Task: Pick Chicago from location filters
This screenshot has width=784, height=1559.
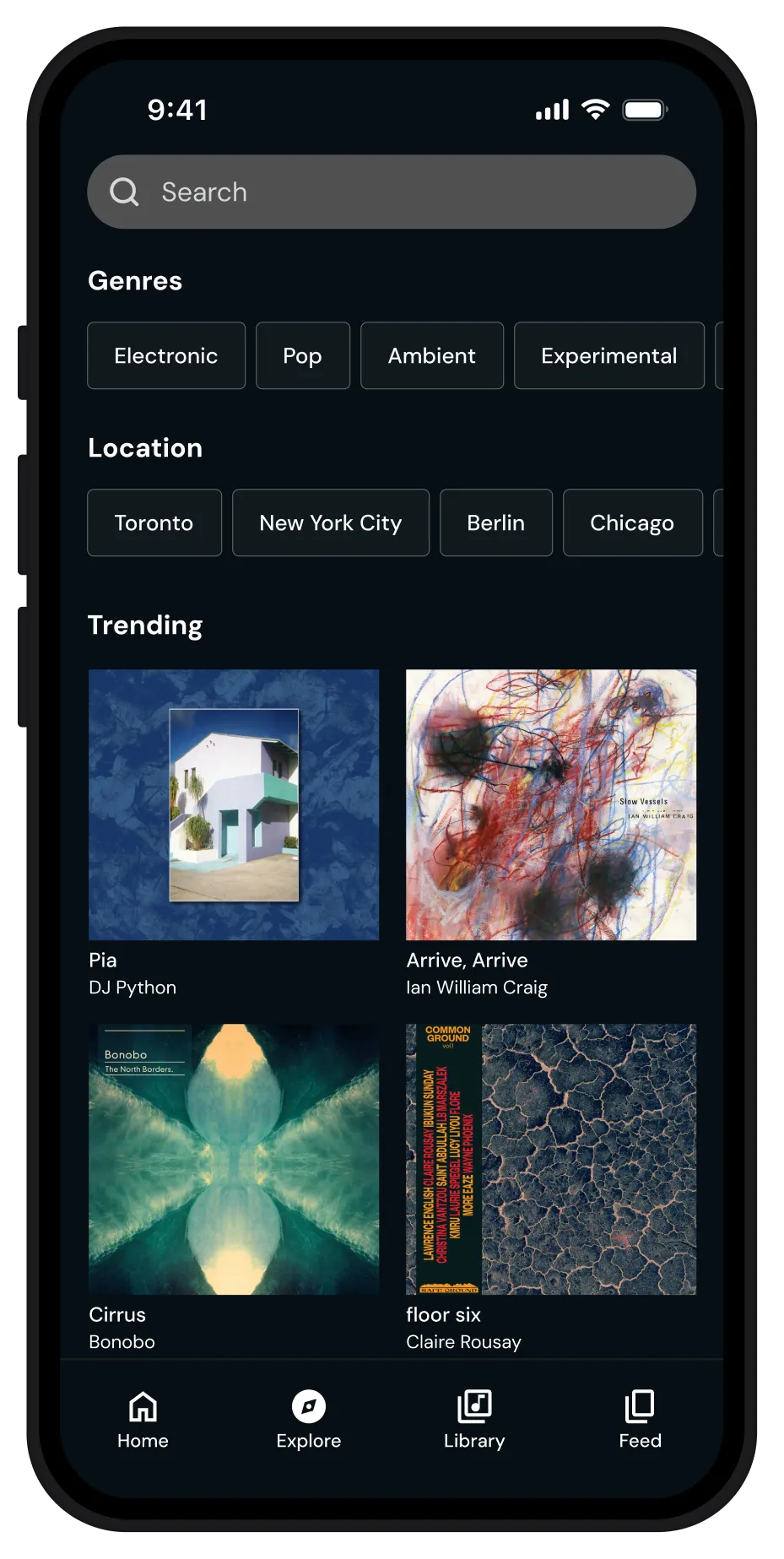Action: tap(632, 522)
